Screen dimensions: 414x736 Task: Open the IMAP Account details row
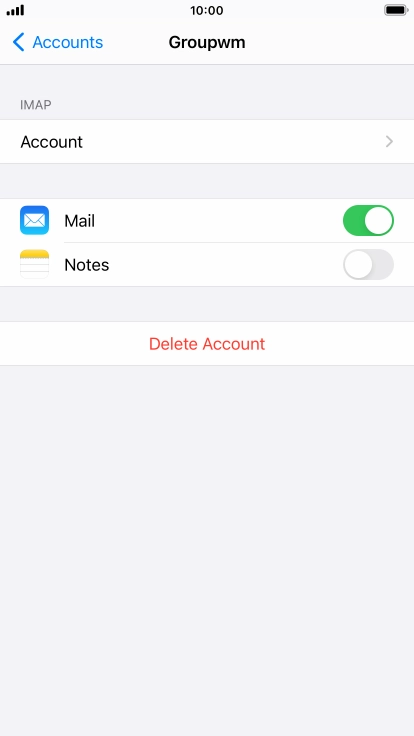(207, 142)
